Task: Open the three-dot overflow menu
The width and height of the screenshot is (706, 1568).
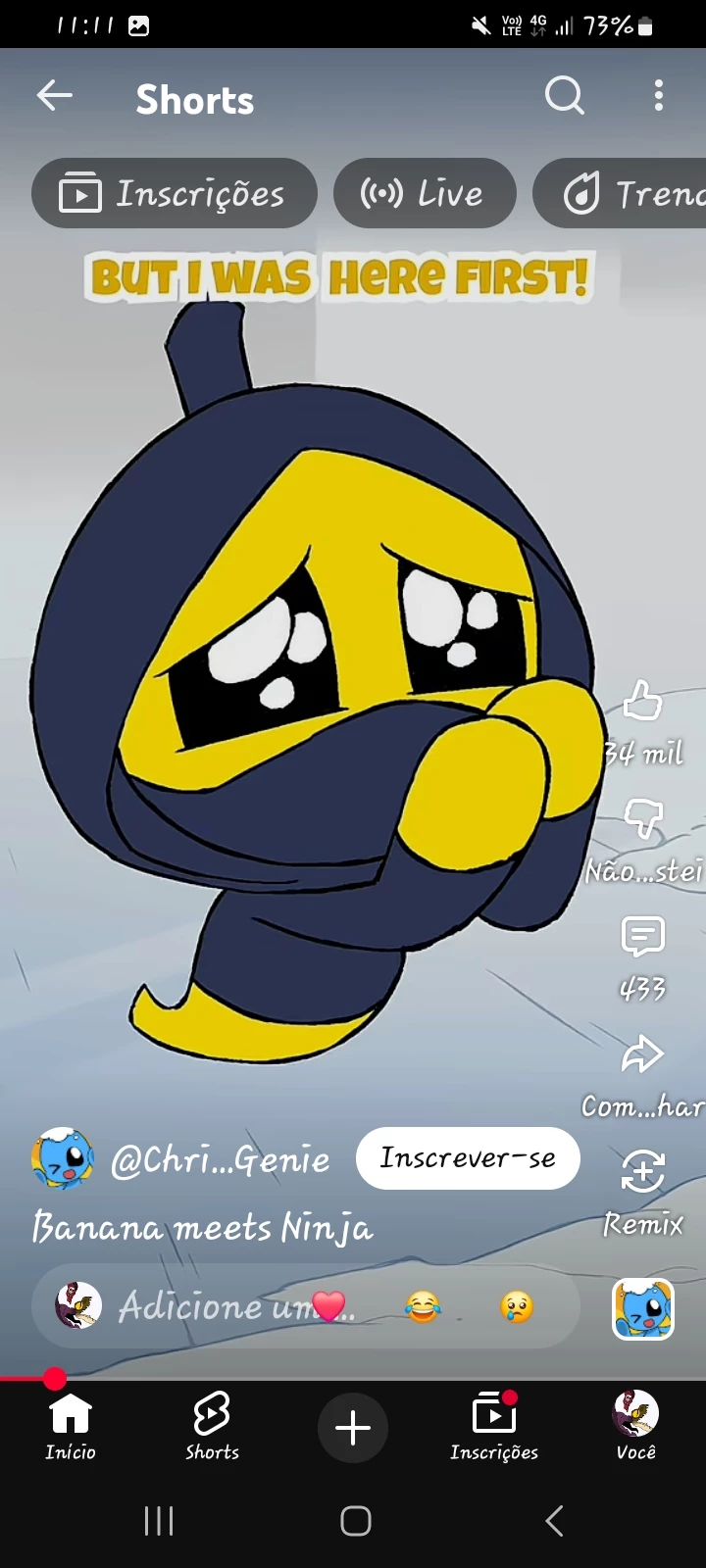Action: point(658,96)
